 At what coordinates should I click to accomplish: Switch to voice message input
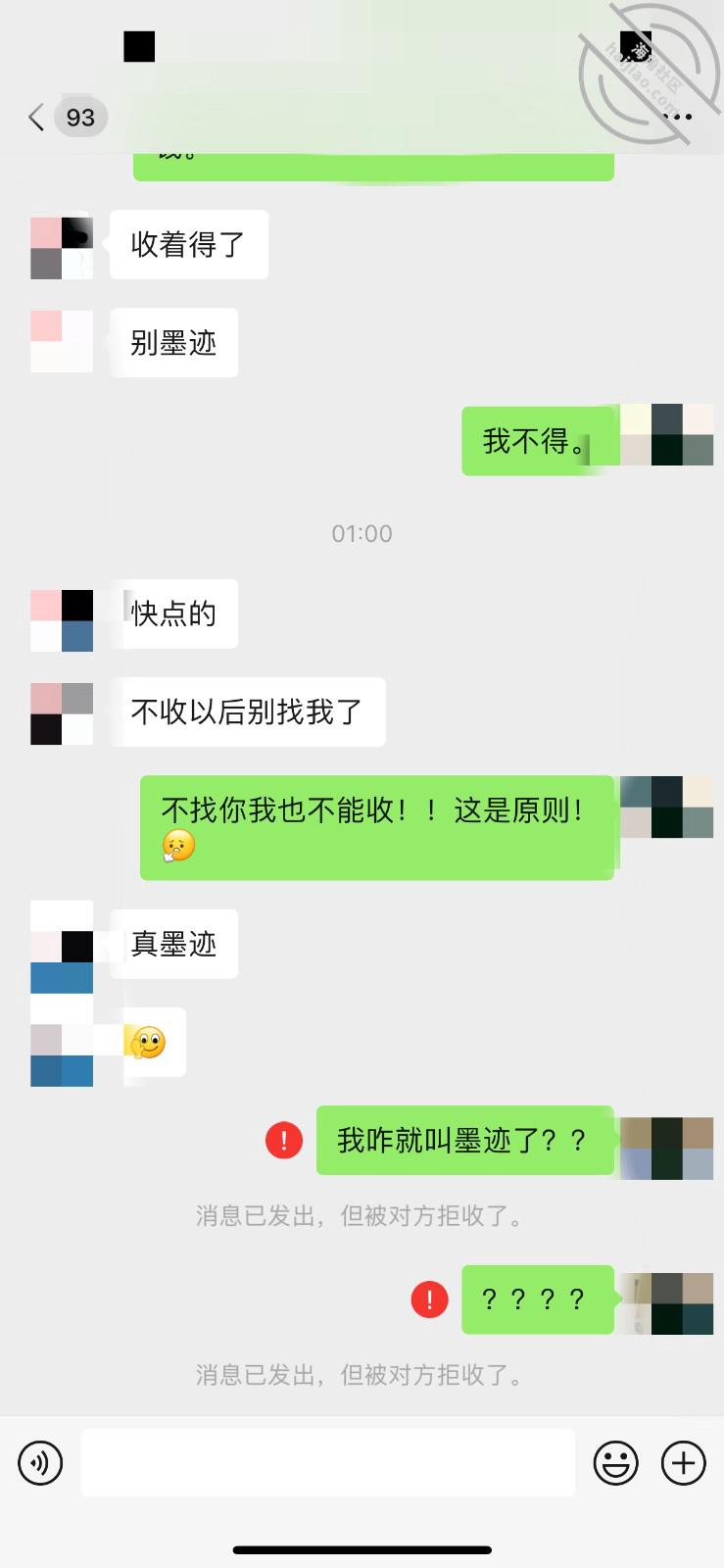40,1463
